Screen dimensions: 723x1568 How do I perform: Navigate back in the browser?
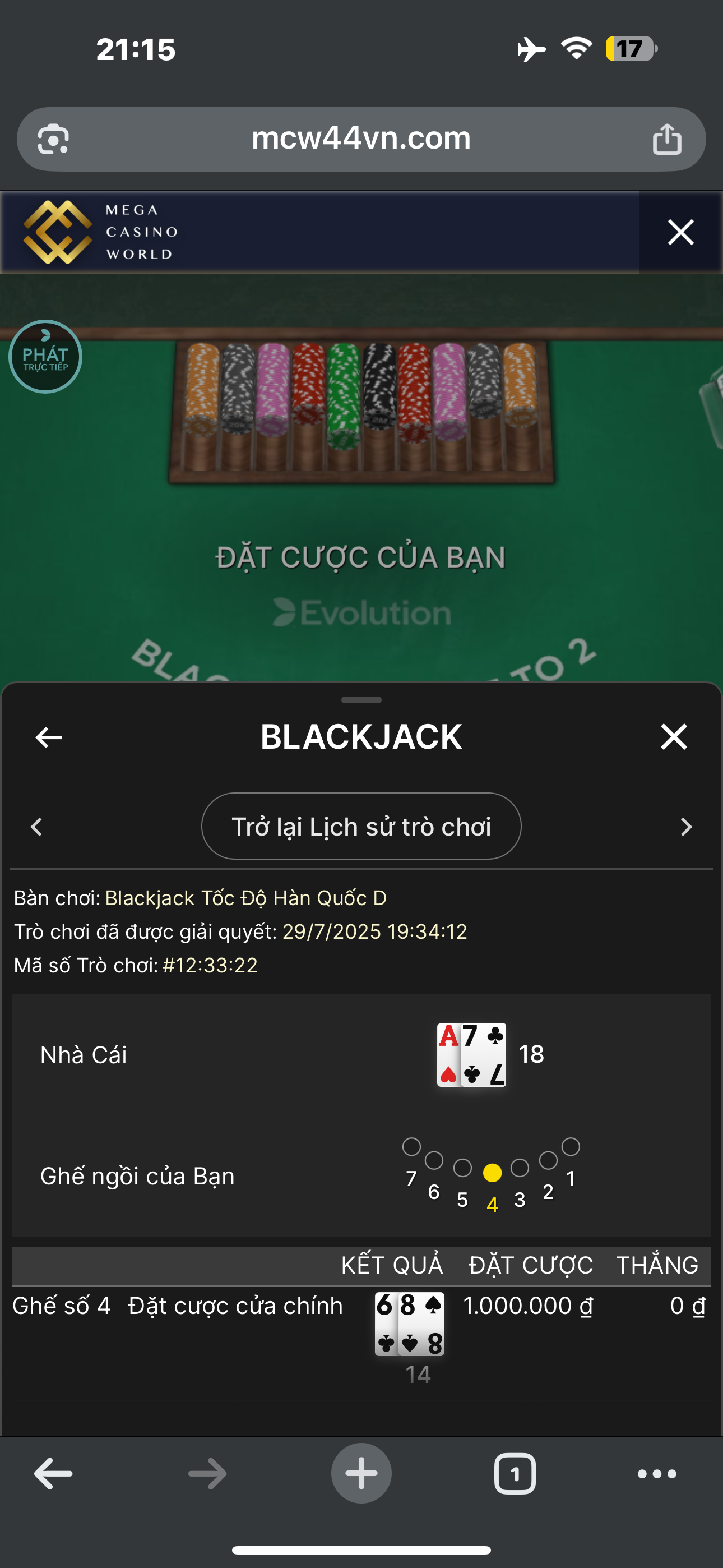[x=54, y=1474]
